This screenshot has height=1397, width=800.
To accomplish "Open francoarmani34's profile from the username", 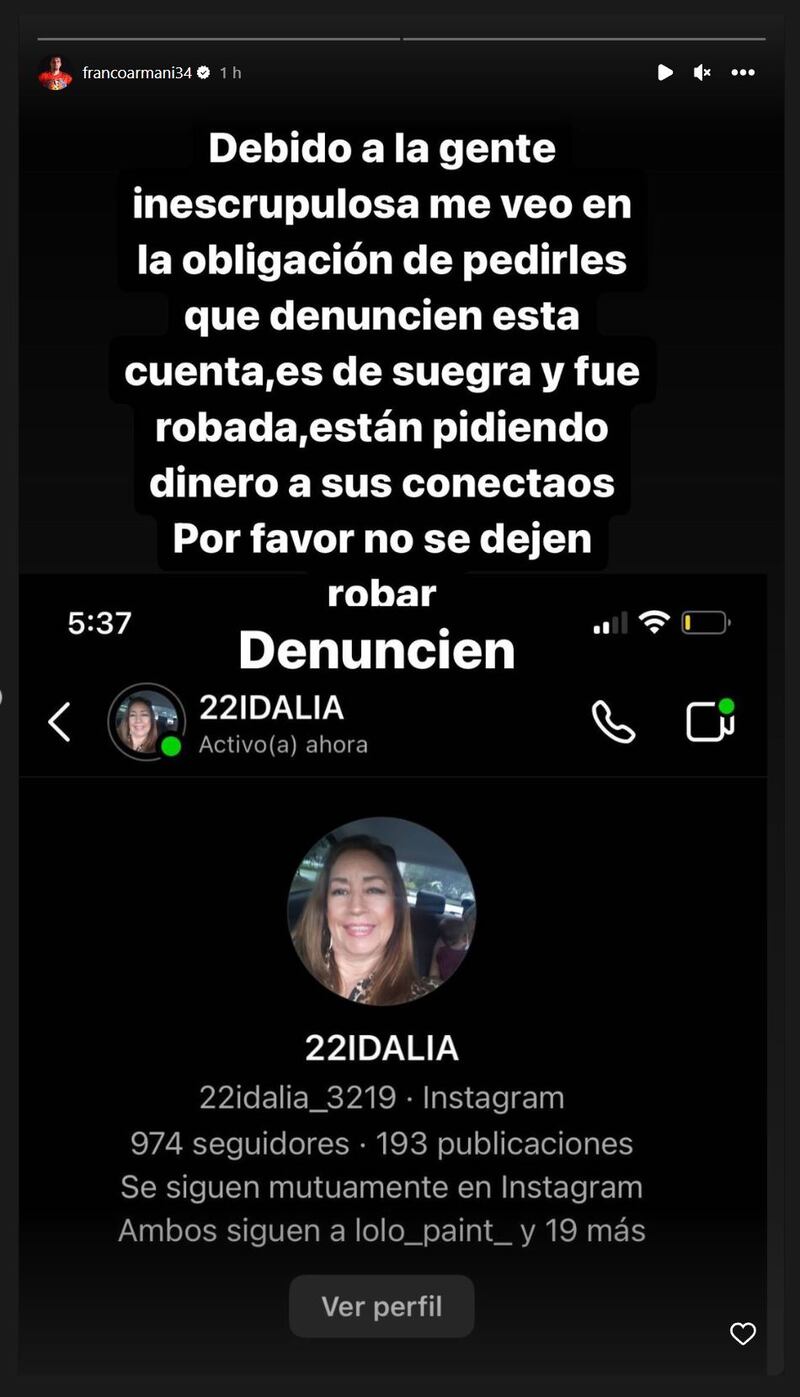I will click(137, 73).
